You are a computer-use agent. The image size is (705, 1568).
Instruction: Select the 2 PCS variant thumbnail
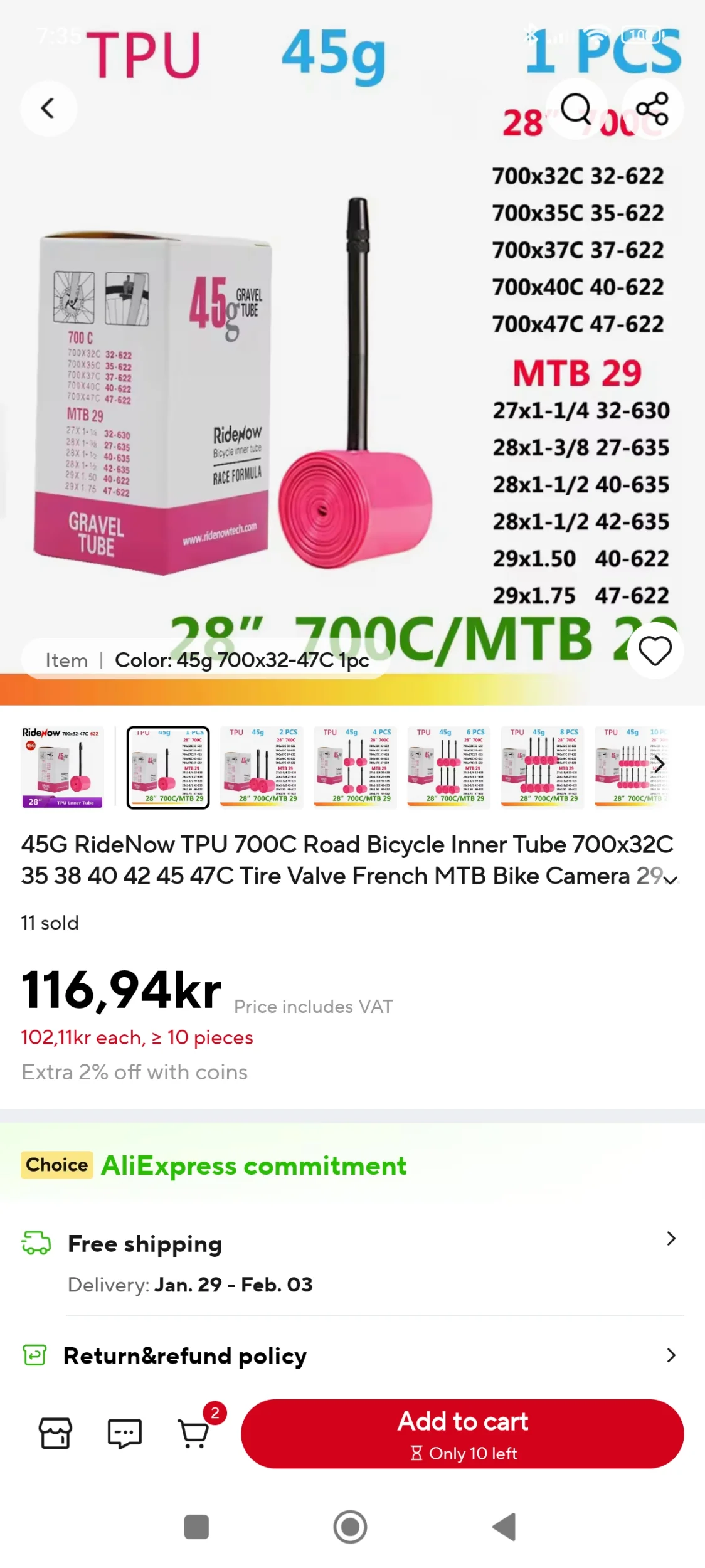pos(262,768)
